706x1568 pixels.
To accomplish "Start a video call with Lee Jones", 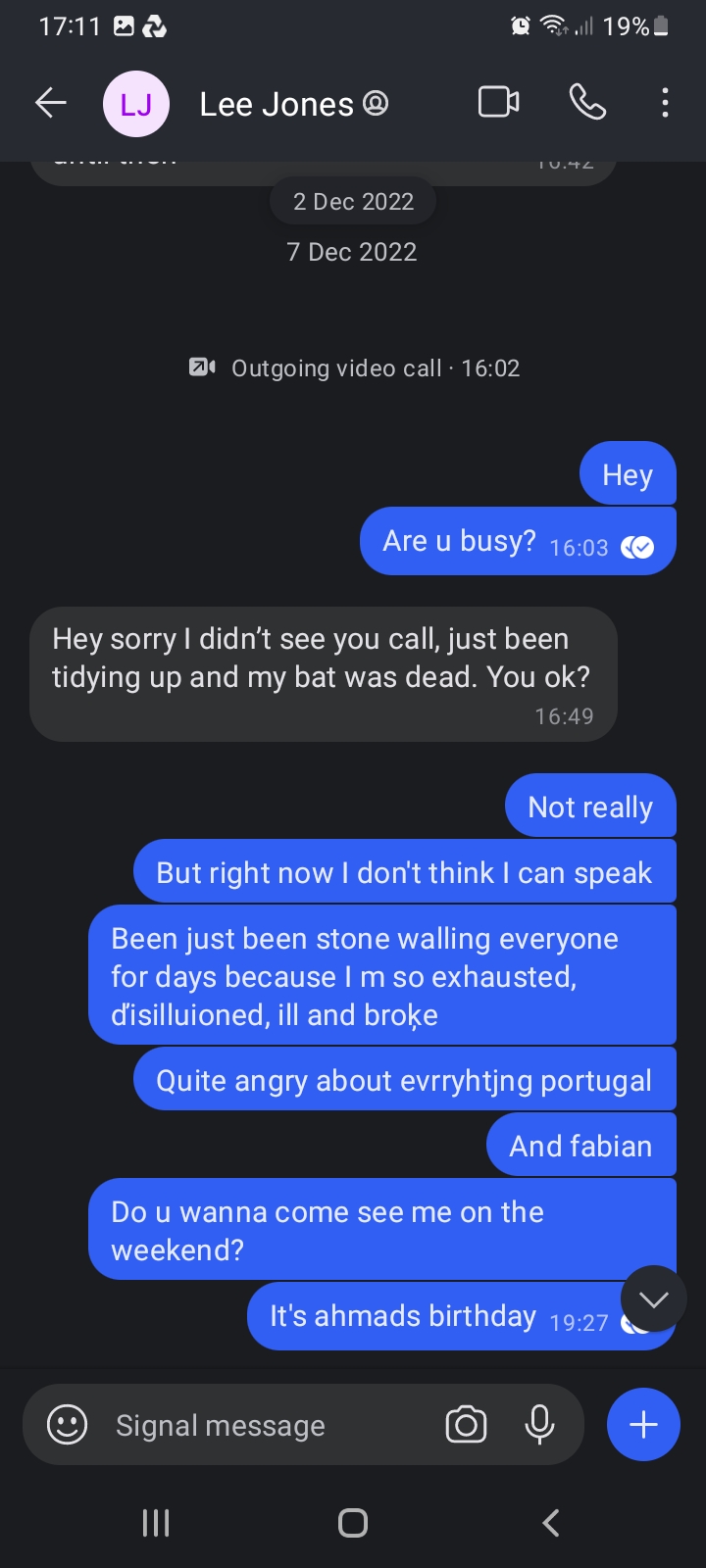I will [498, 103].
